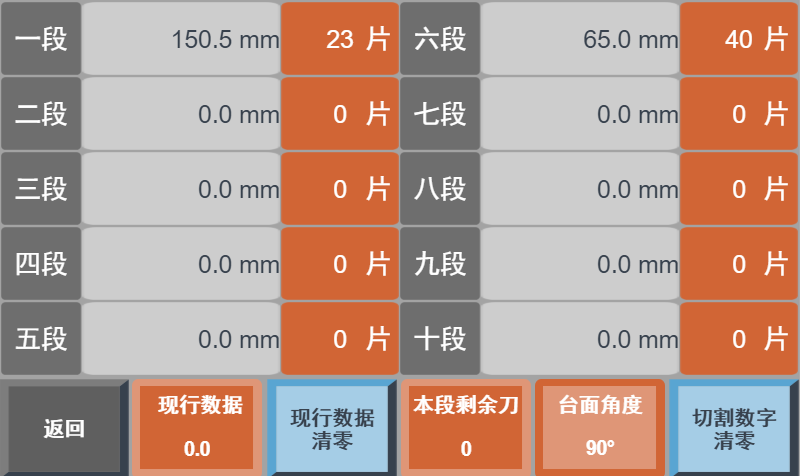The width and height of the screenshot is (800, 476).
Task: Tap the 七段 piece count field
Action: click(x=739, y=114)
